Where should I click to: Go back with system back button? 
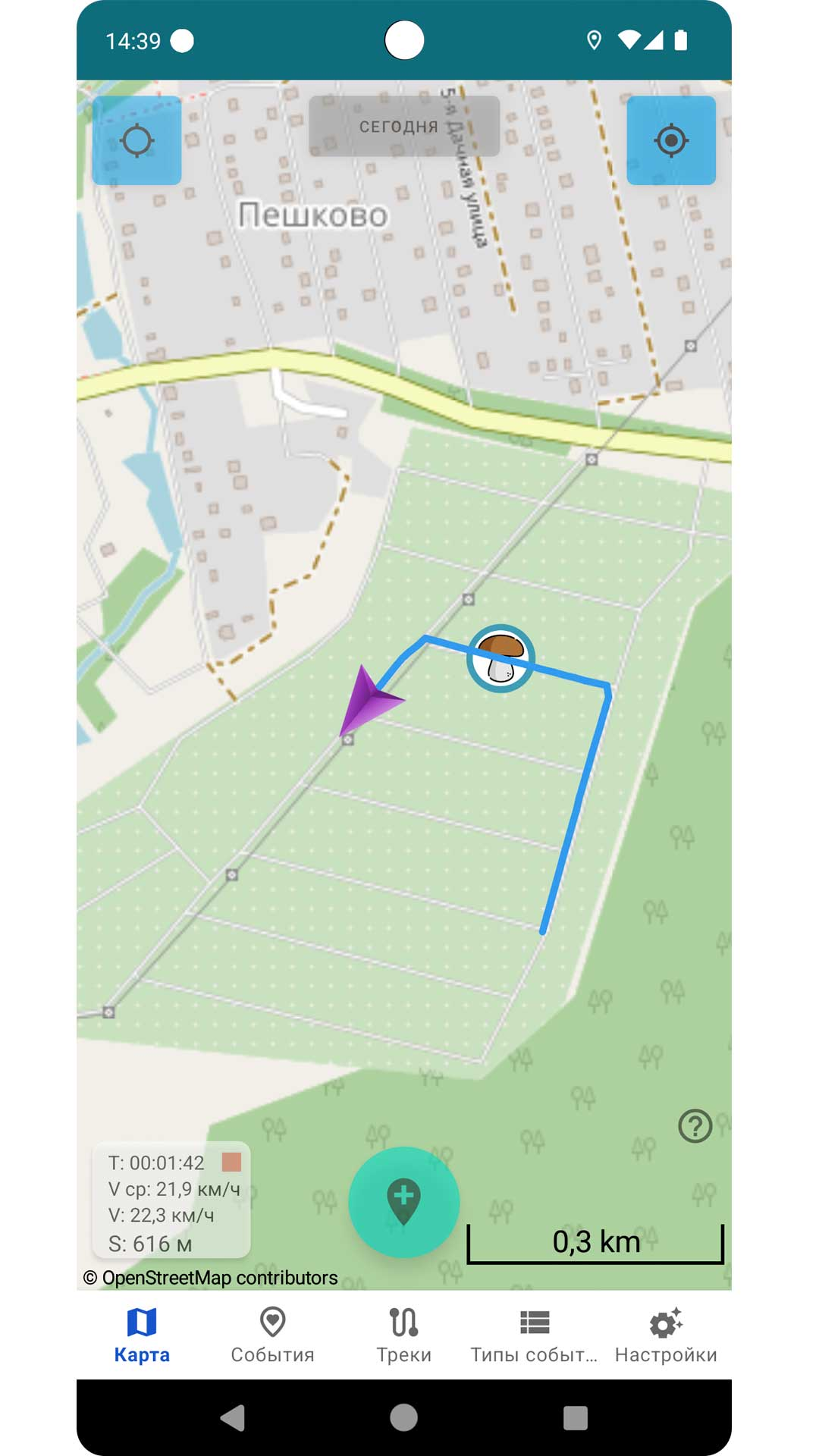(233, 1417)
